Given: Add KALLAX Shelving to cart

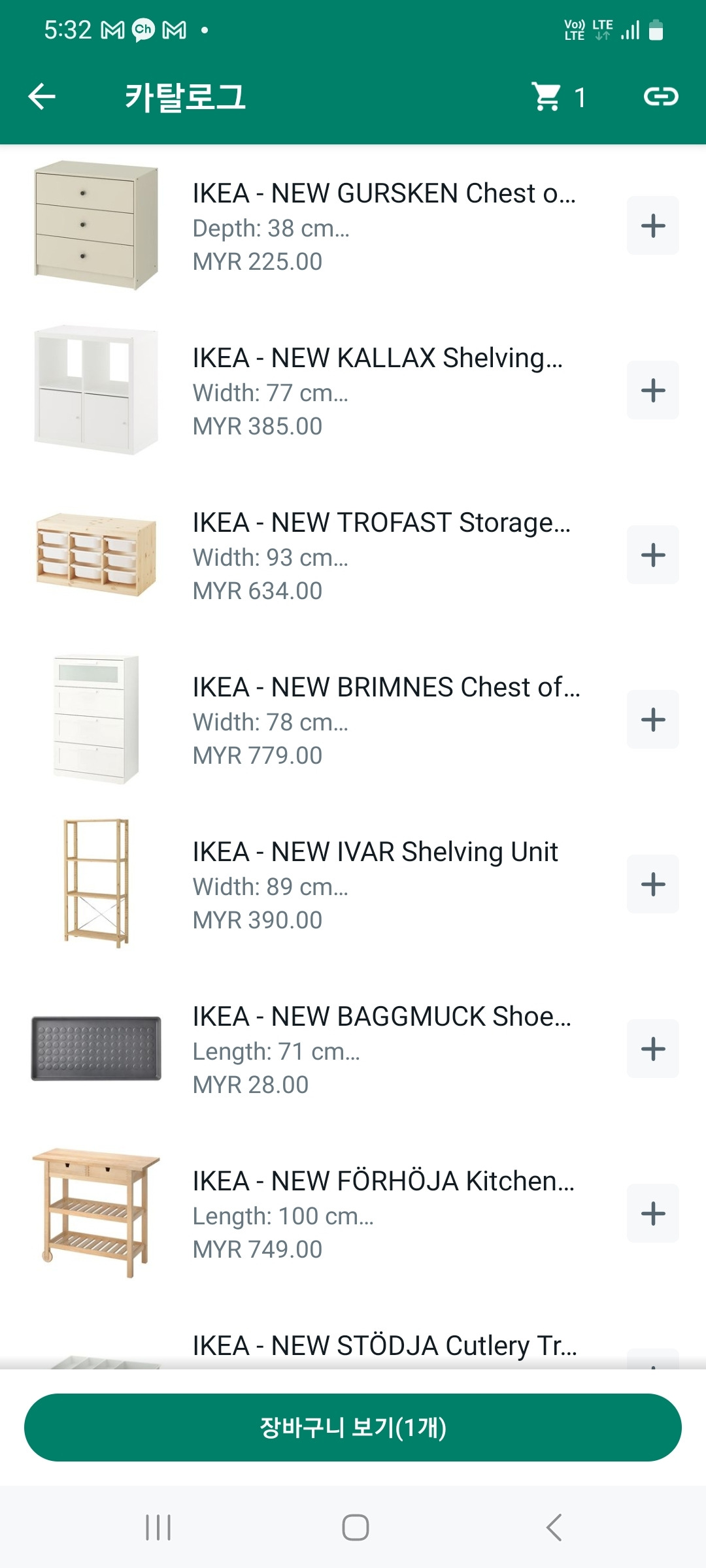Looking at the screenshot, I should (x=652, y=390).
